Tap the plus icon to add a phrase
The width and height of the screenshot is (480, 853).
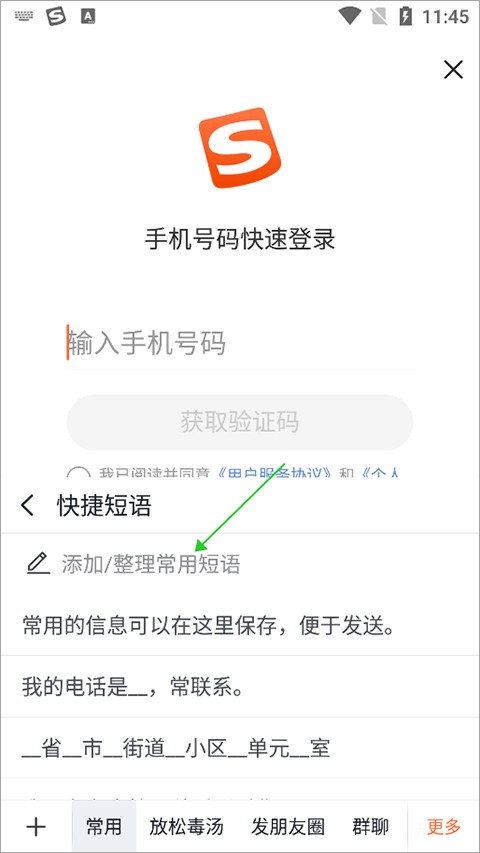tap(36, 827)
